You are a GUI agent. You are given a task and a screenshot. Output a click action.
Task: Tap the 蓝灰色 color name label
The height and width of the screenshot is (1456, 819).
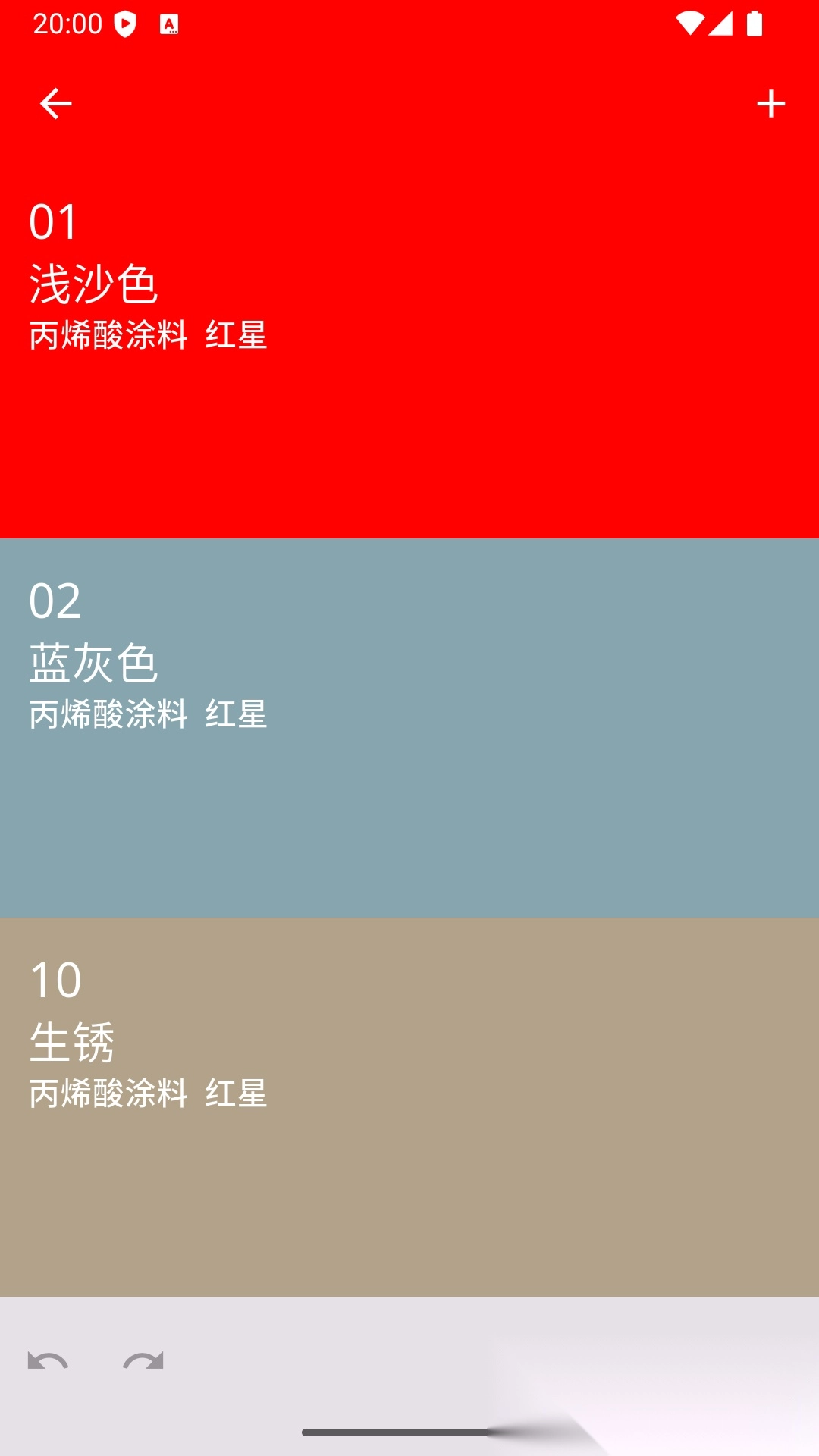[x=91, y=664]
